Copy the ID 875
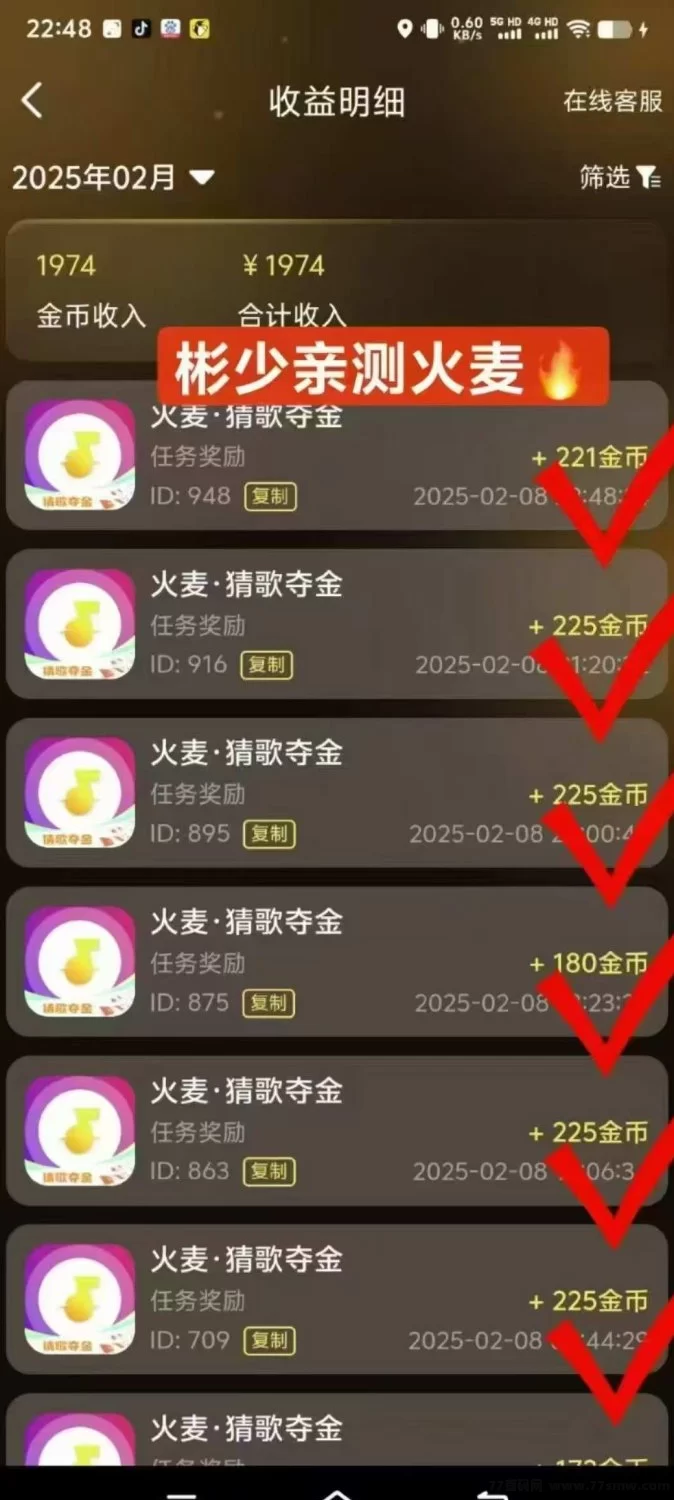Image resolution: width=674 pixels, height=1500 pixels. click(x=268, y=1003)
